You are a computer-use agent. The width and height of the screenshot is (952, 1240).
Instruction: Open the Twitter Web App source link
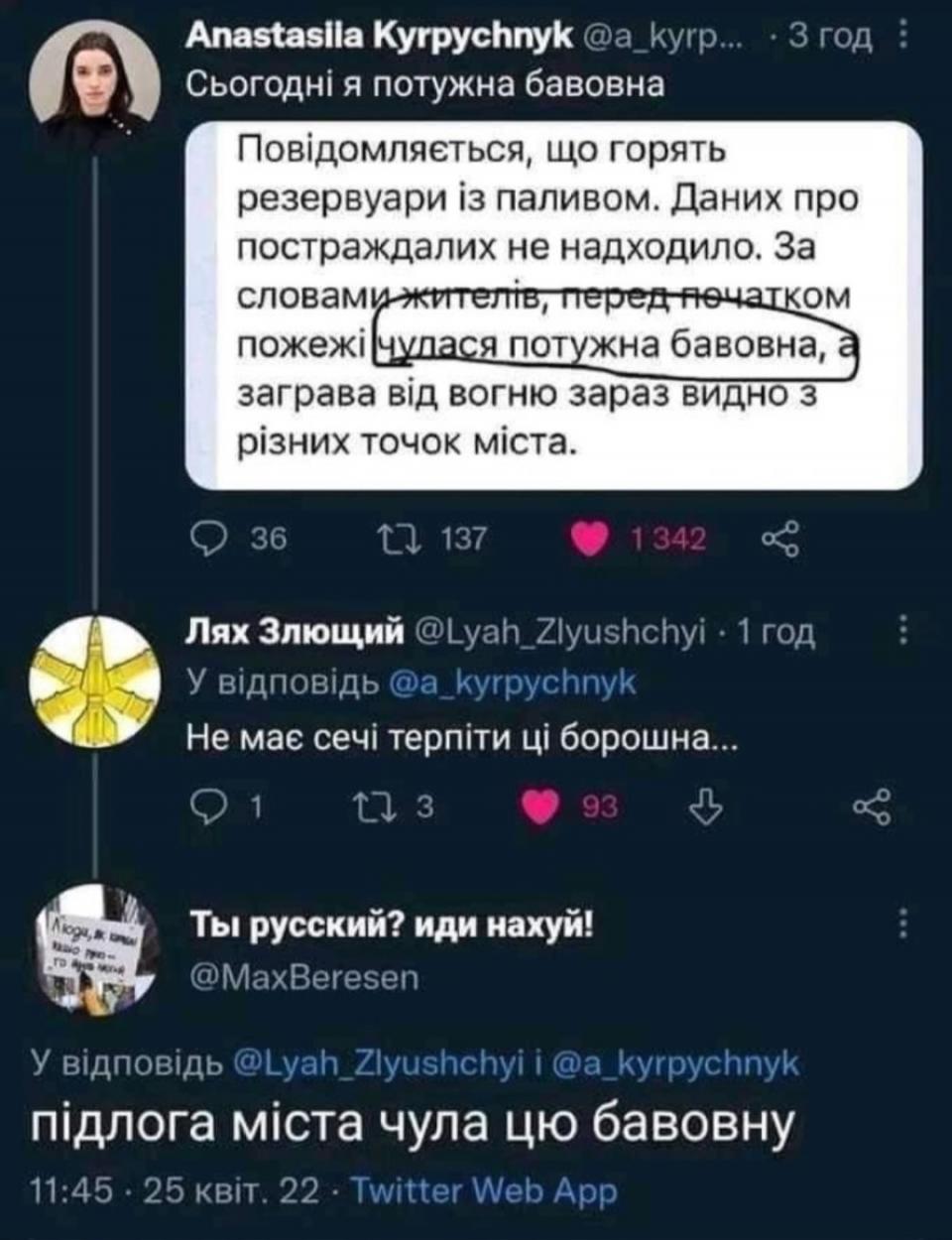[x=484, y=1190]
